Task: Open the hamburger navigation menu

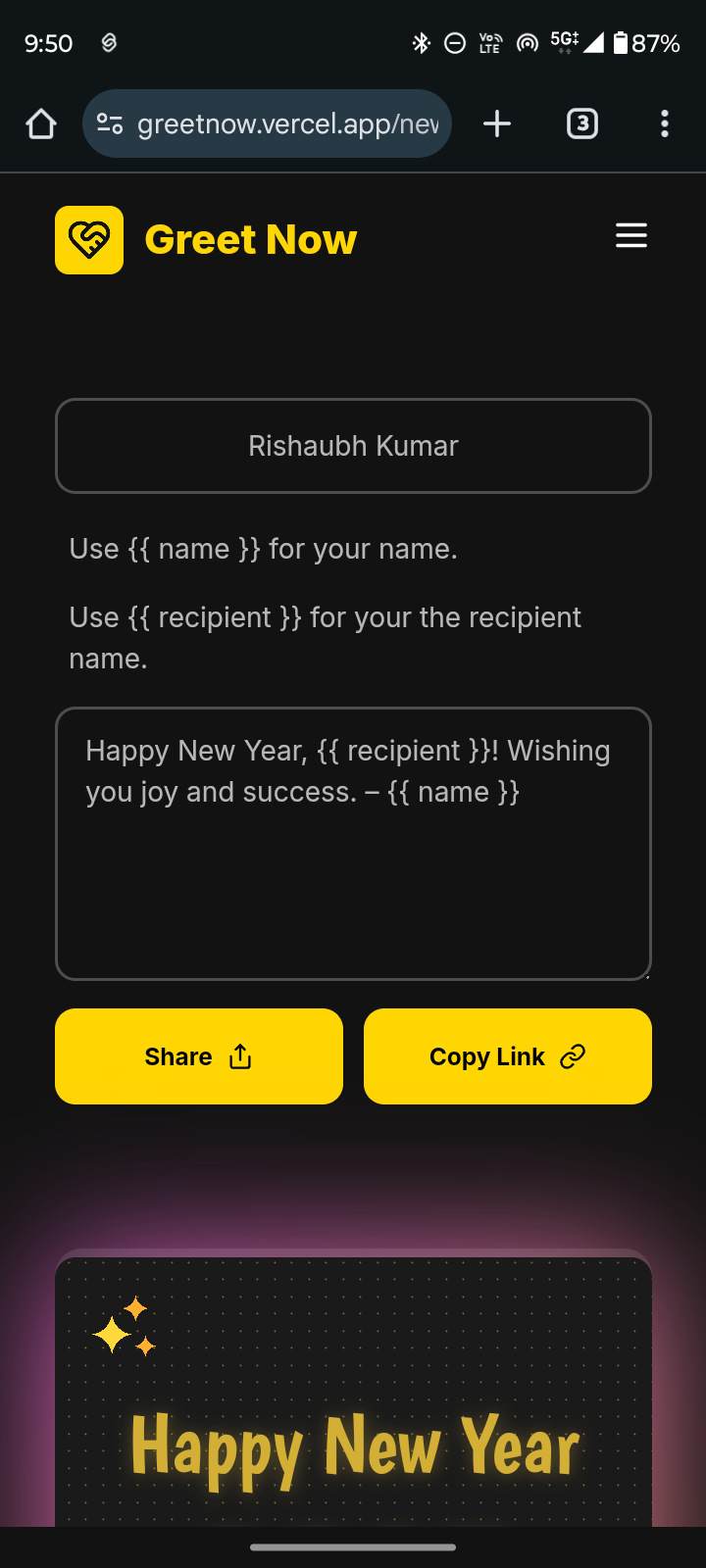Action: click(x=631, y=235)
